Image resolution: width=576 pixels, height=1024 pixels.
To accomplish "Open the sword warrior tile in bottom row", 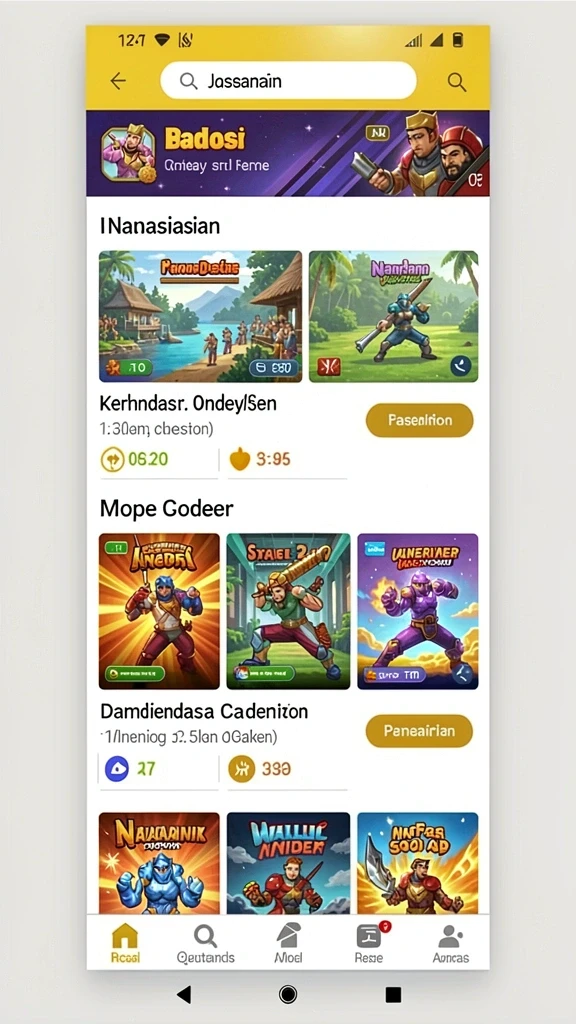I will click(x=417, y=863).
